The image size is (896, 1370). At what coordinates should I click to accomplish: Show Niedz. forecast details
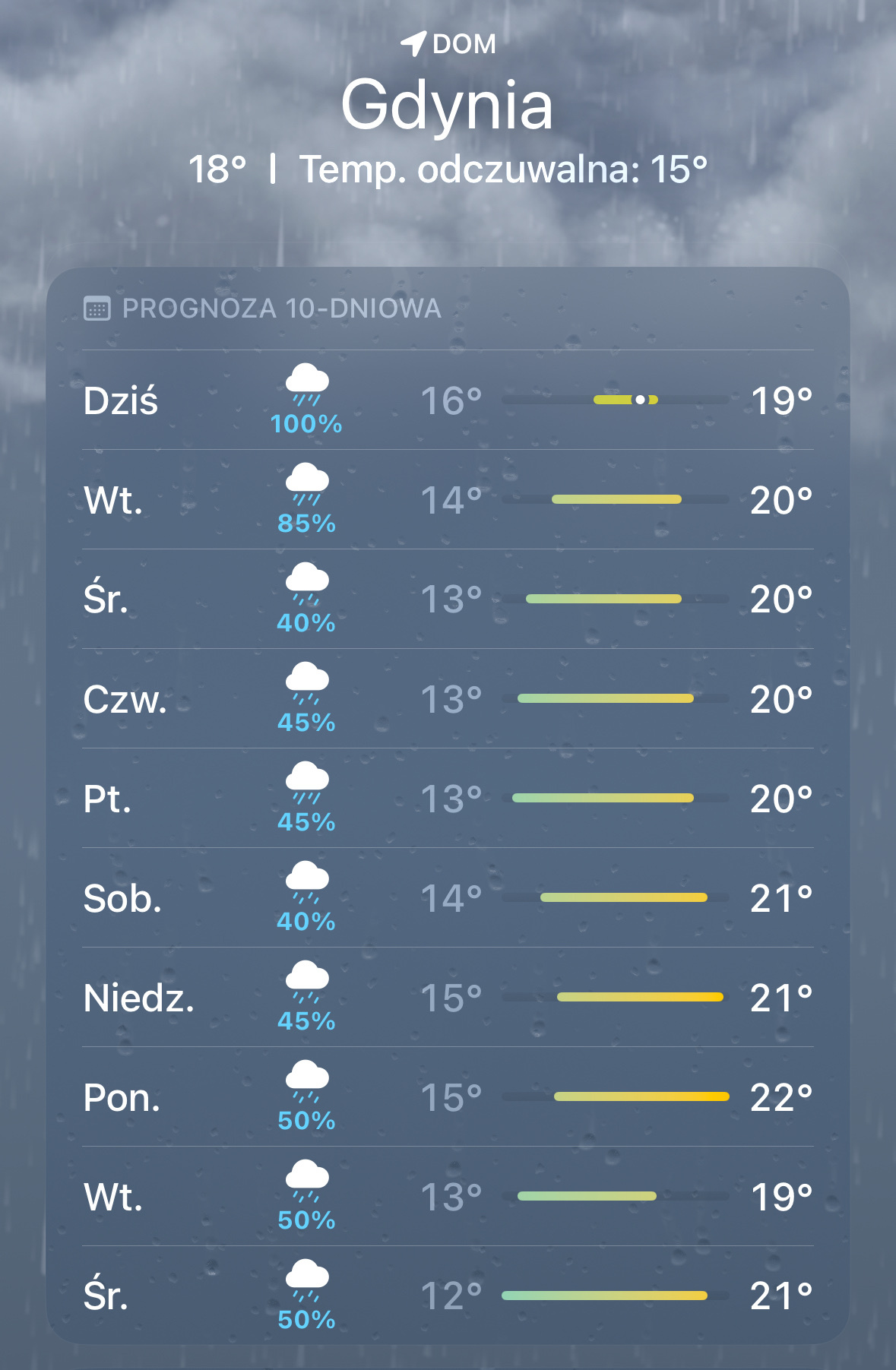tap(448, 998)
